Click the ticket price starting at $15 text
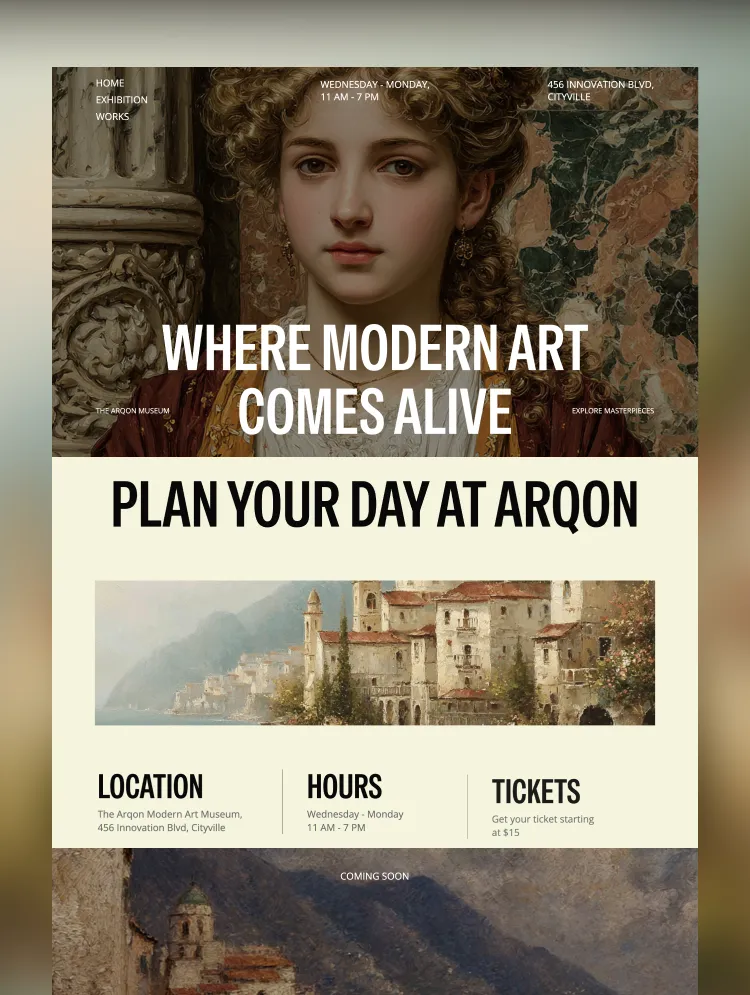Image resolution: width=750 pixels, height=995 pixels. (544, 824)
